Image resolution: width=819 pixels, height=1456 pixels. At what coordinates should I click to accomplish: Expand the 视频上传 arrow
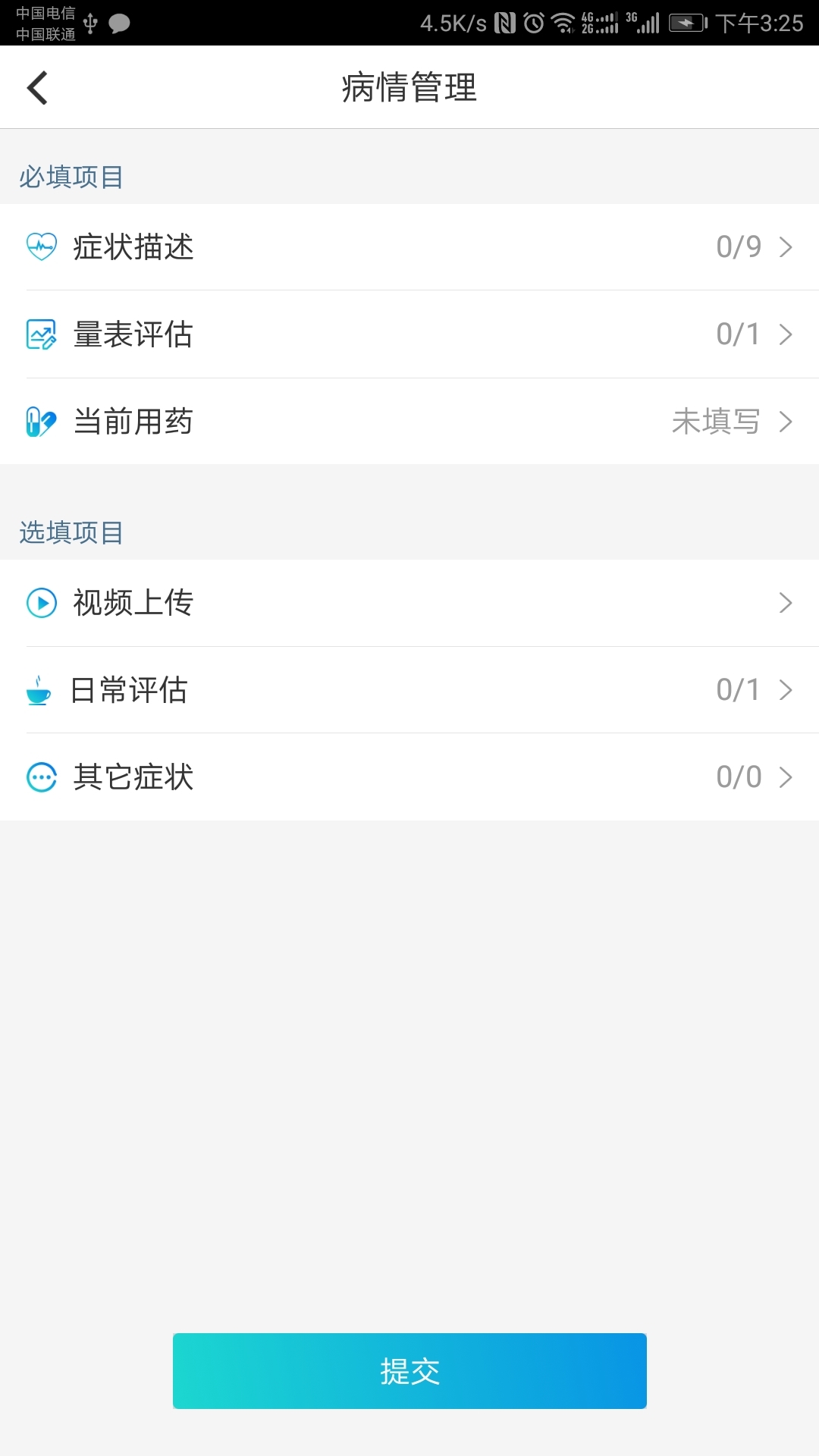(x=785, y=603)
